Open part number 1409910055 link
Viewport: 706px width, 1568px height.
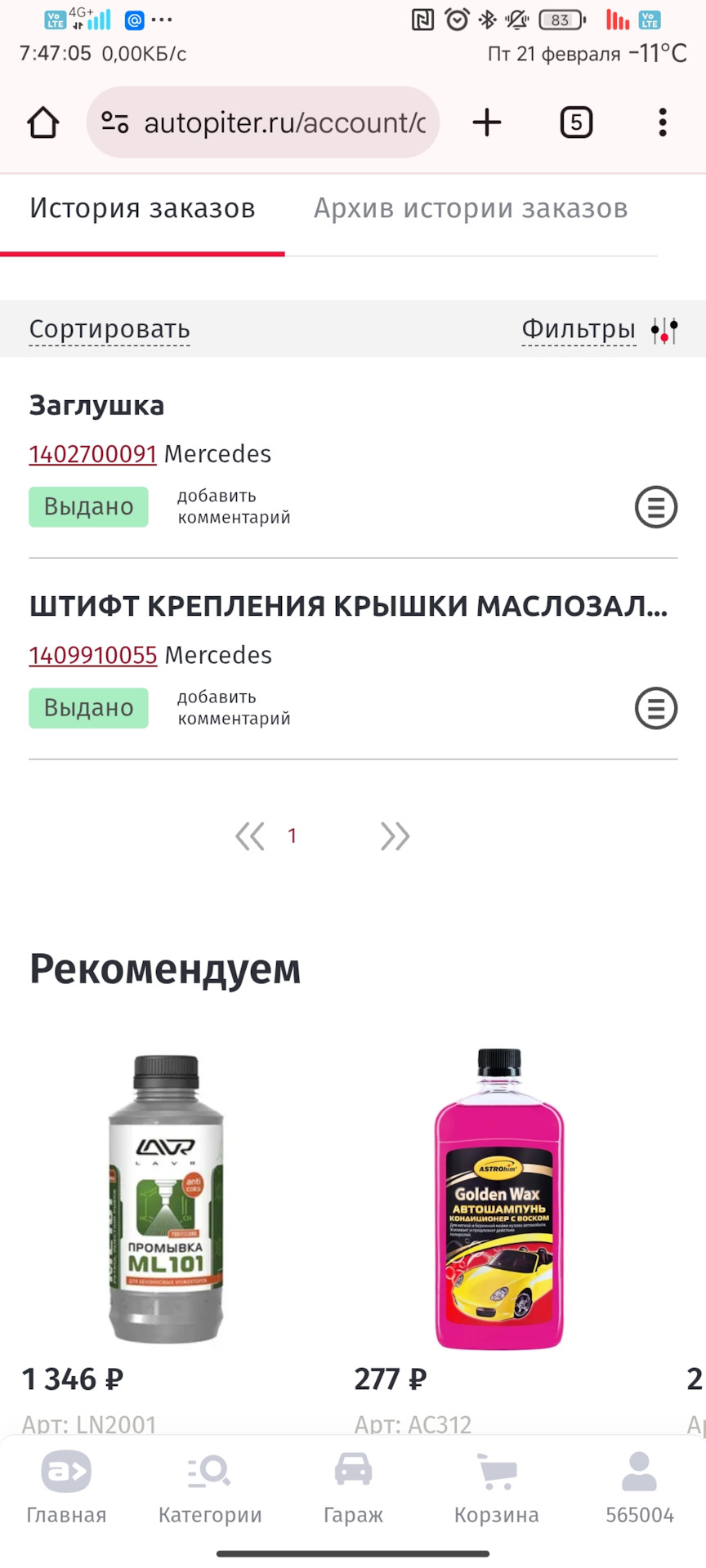pyautogui.click(x=92, y=655)
